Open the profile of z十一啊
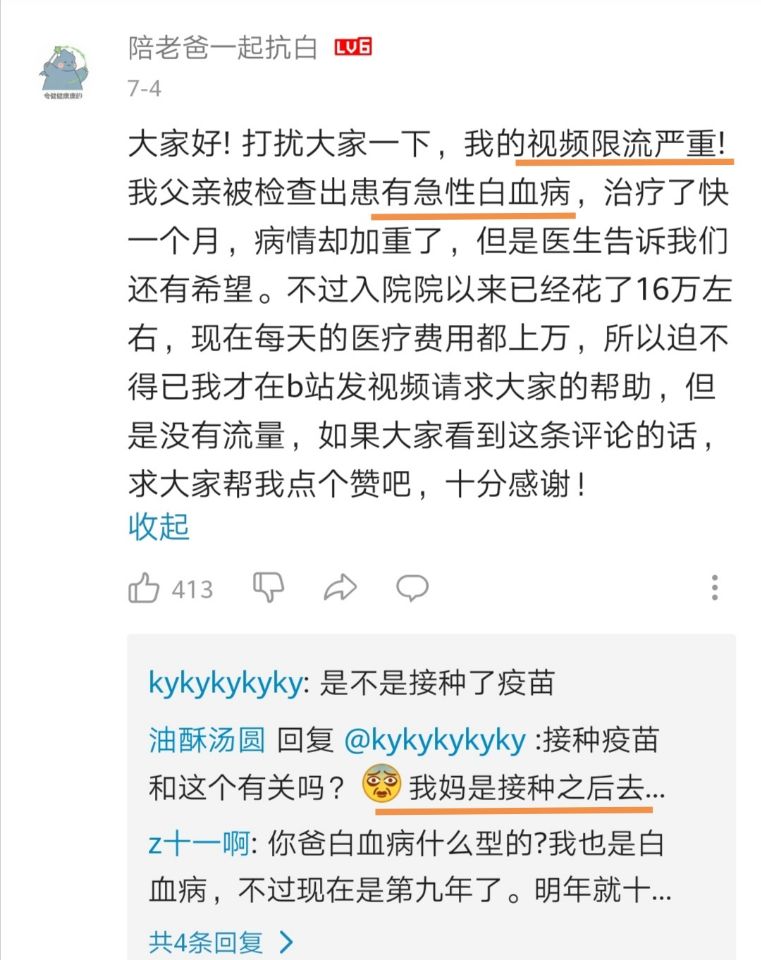This screenshot has width=761, height=960. (197, 843)
